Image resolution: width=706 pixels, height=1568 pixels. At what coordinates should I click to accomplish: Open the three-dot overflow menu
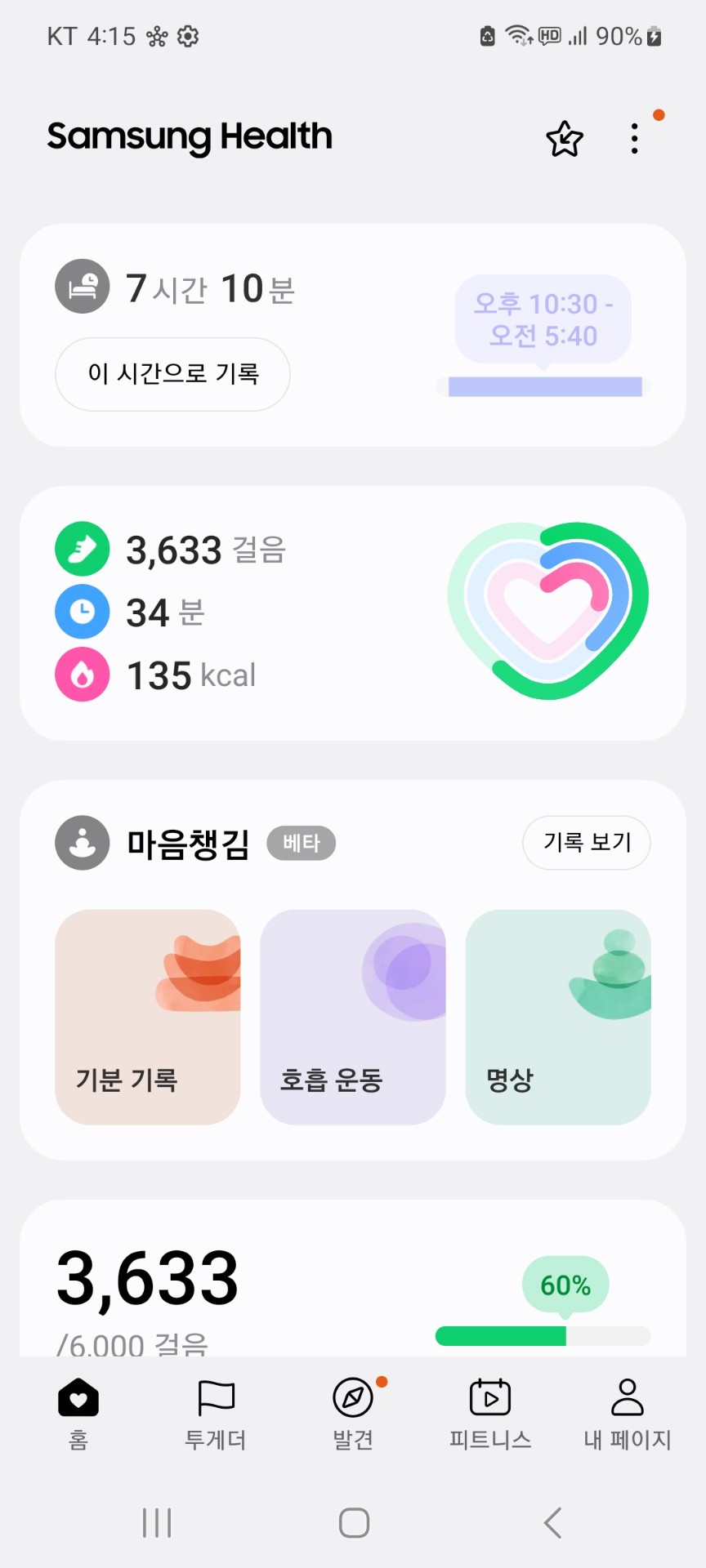[635, 139]
